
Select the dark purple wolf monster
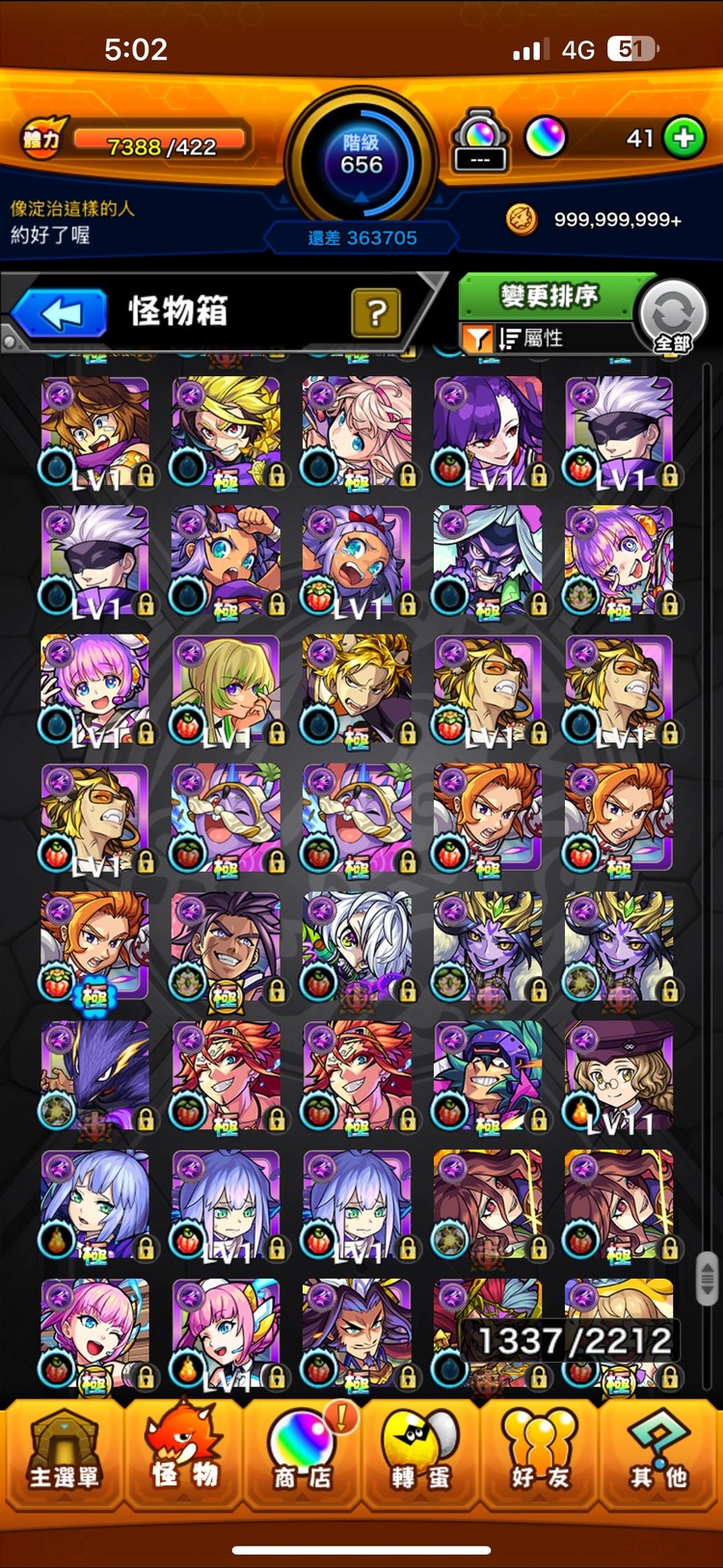[x=94, y=1075]
